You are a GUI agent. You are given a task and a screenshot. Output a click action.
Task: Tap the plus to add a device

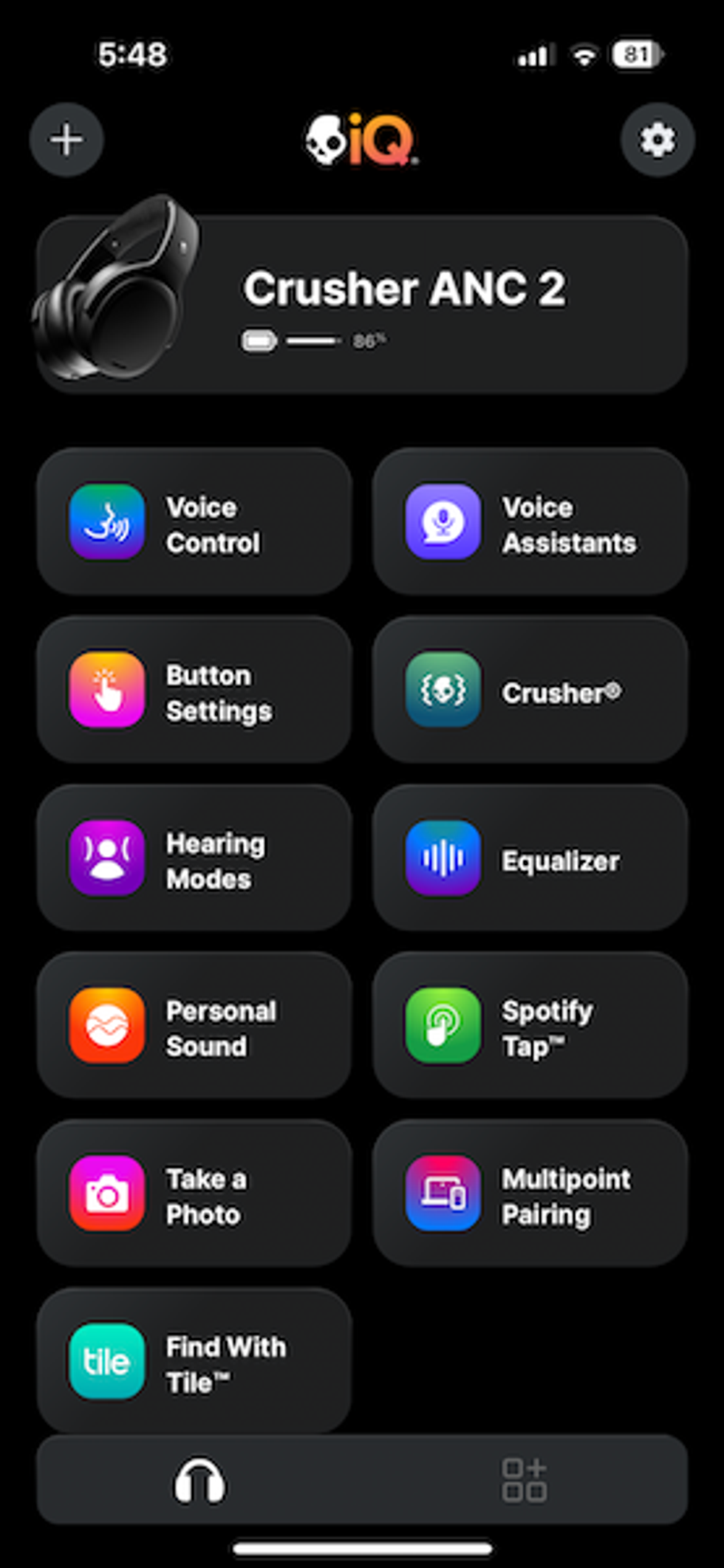pos(66,140)
